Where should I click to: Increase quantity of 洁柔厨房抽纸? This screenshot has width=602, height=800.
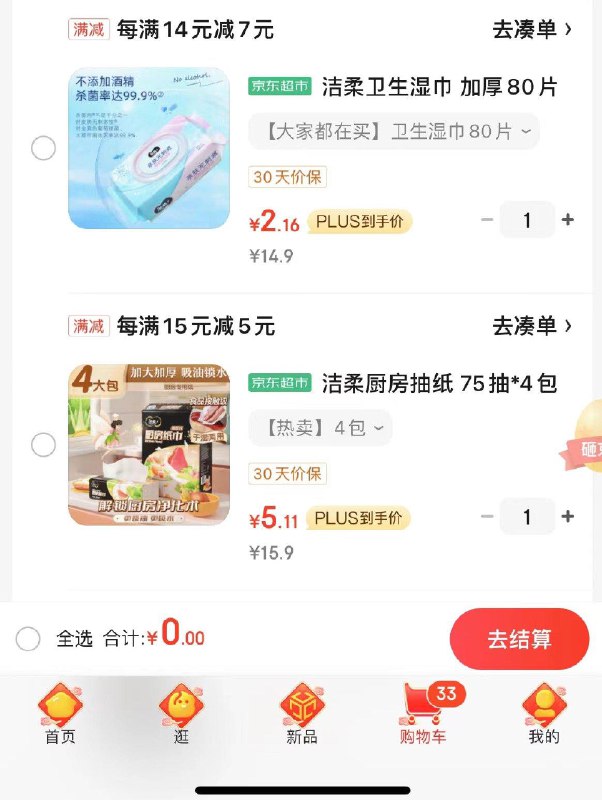(568, 517)
